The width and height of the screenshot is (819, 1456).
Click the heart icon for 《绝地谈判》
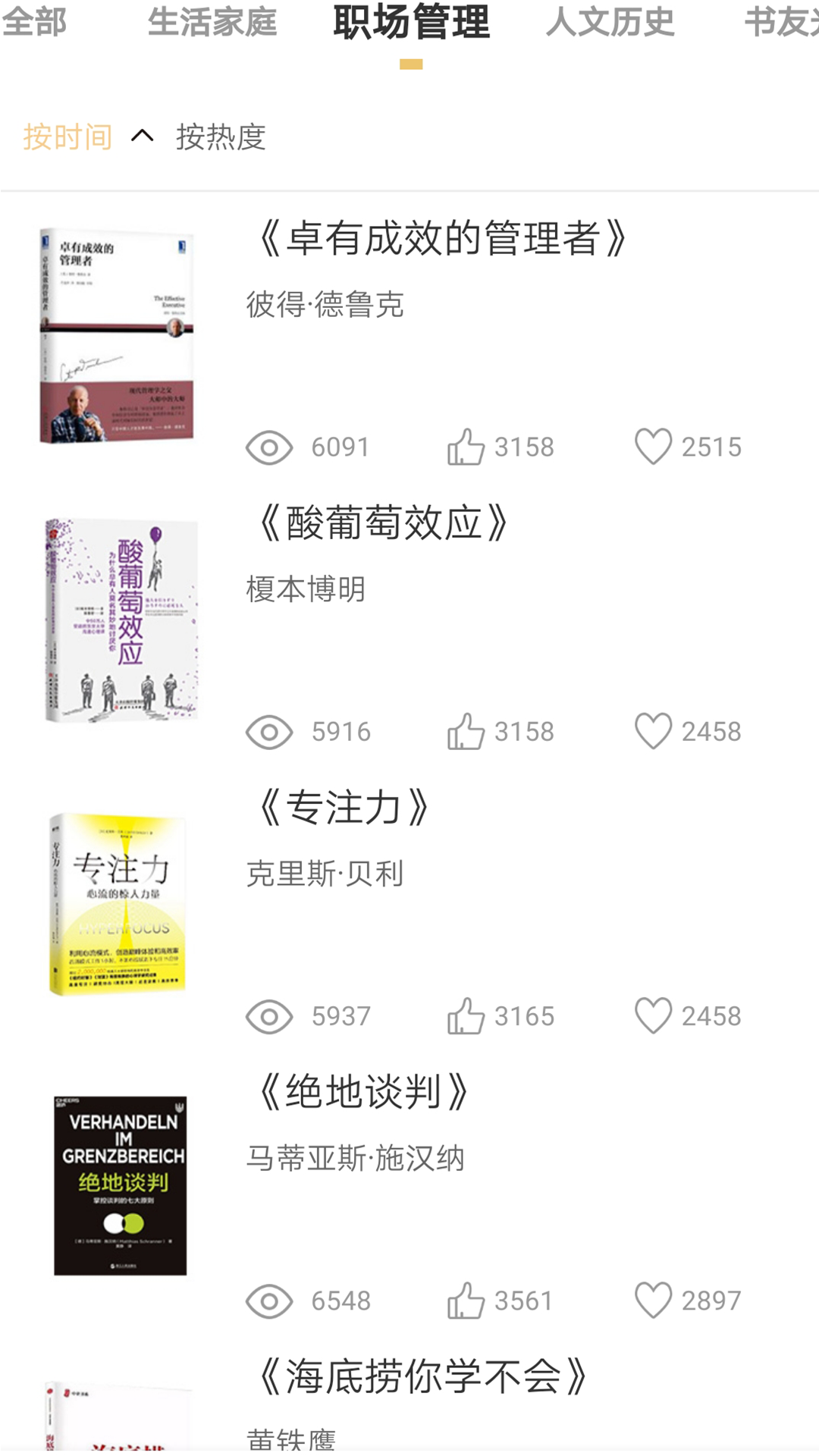coord(656,1300)
